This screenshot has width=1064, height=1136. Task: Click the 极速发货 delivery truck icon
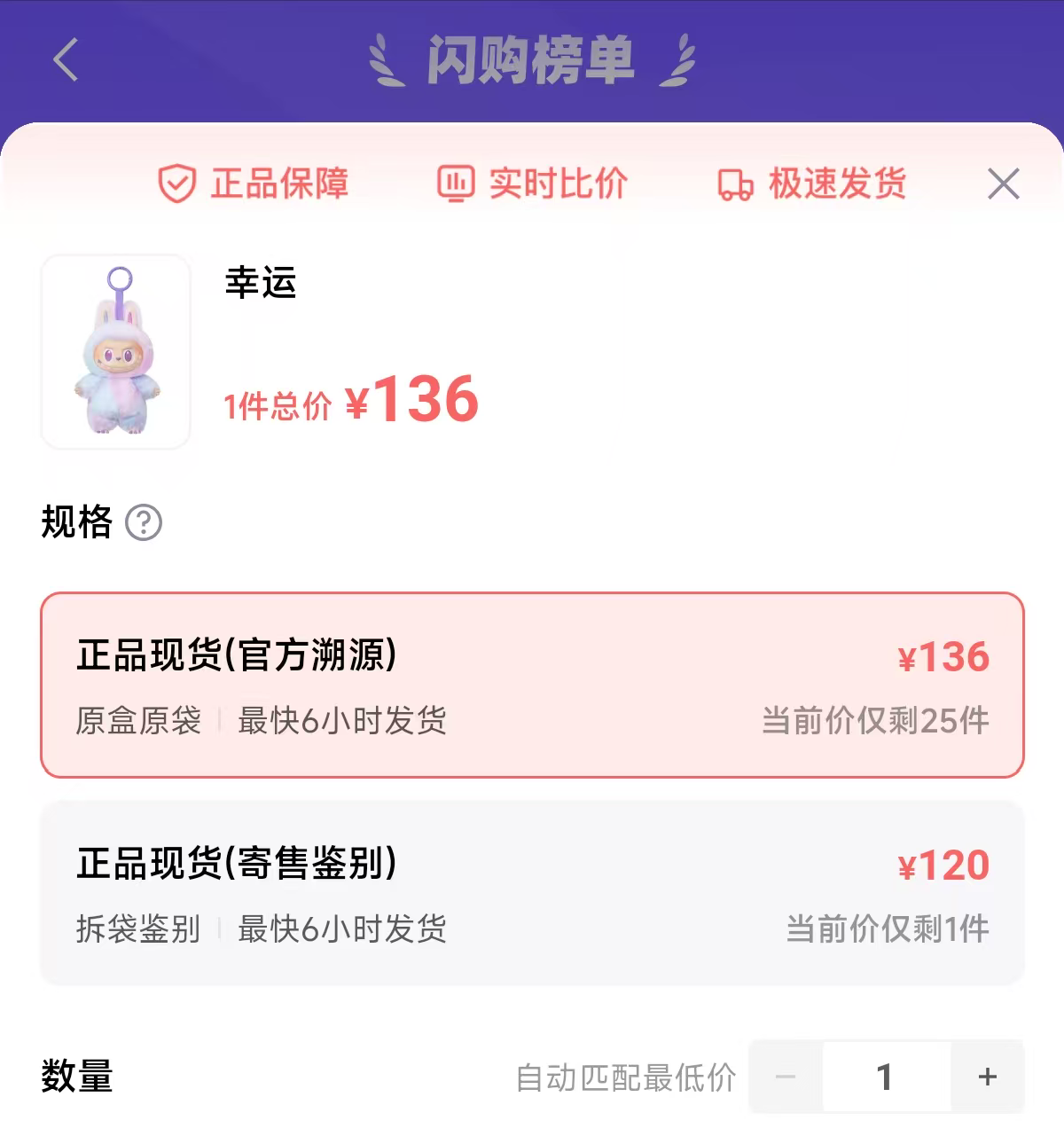734,184
